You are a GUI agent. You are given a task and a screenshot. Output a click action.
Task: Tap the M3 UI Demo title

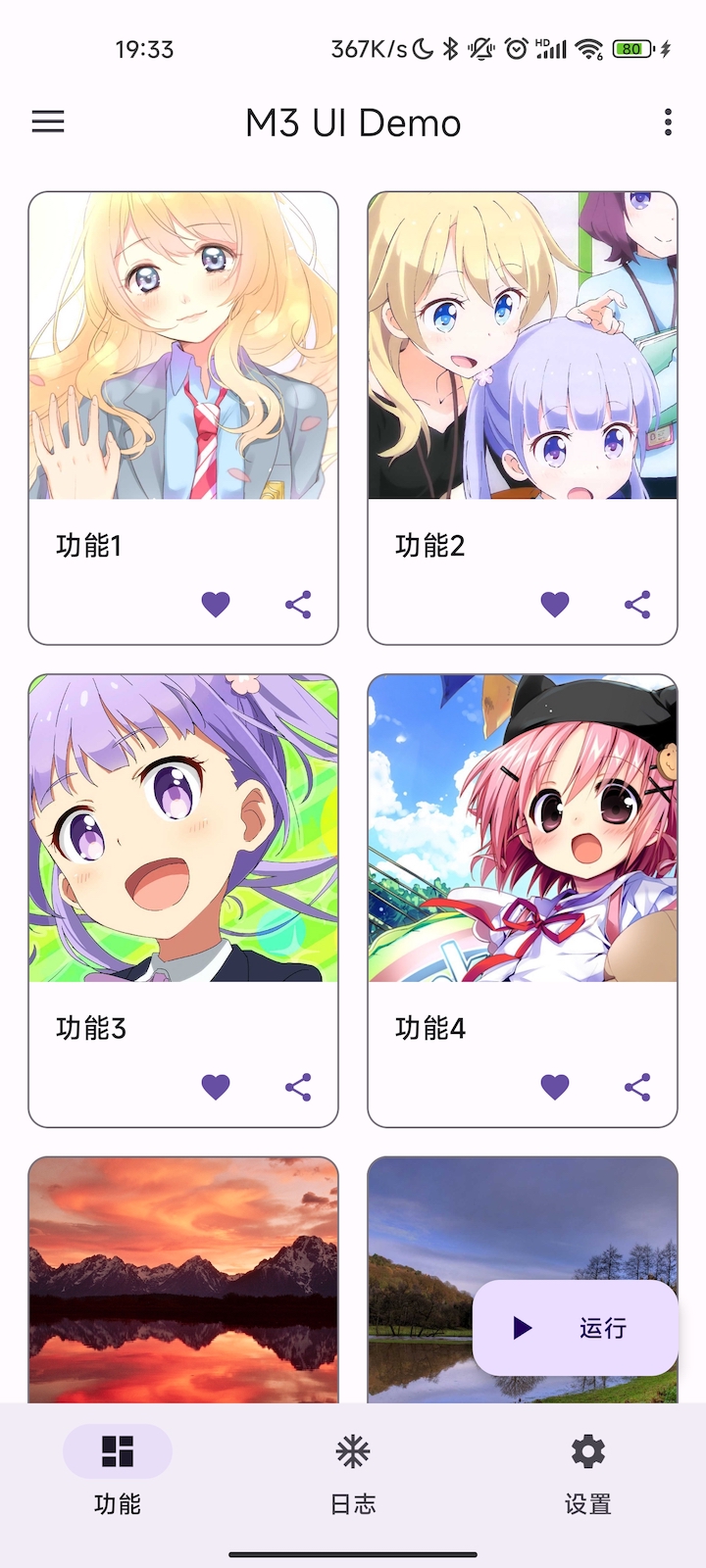(353, 122)
